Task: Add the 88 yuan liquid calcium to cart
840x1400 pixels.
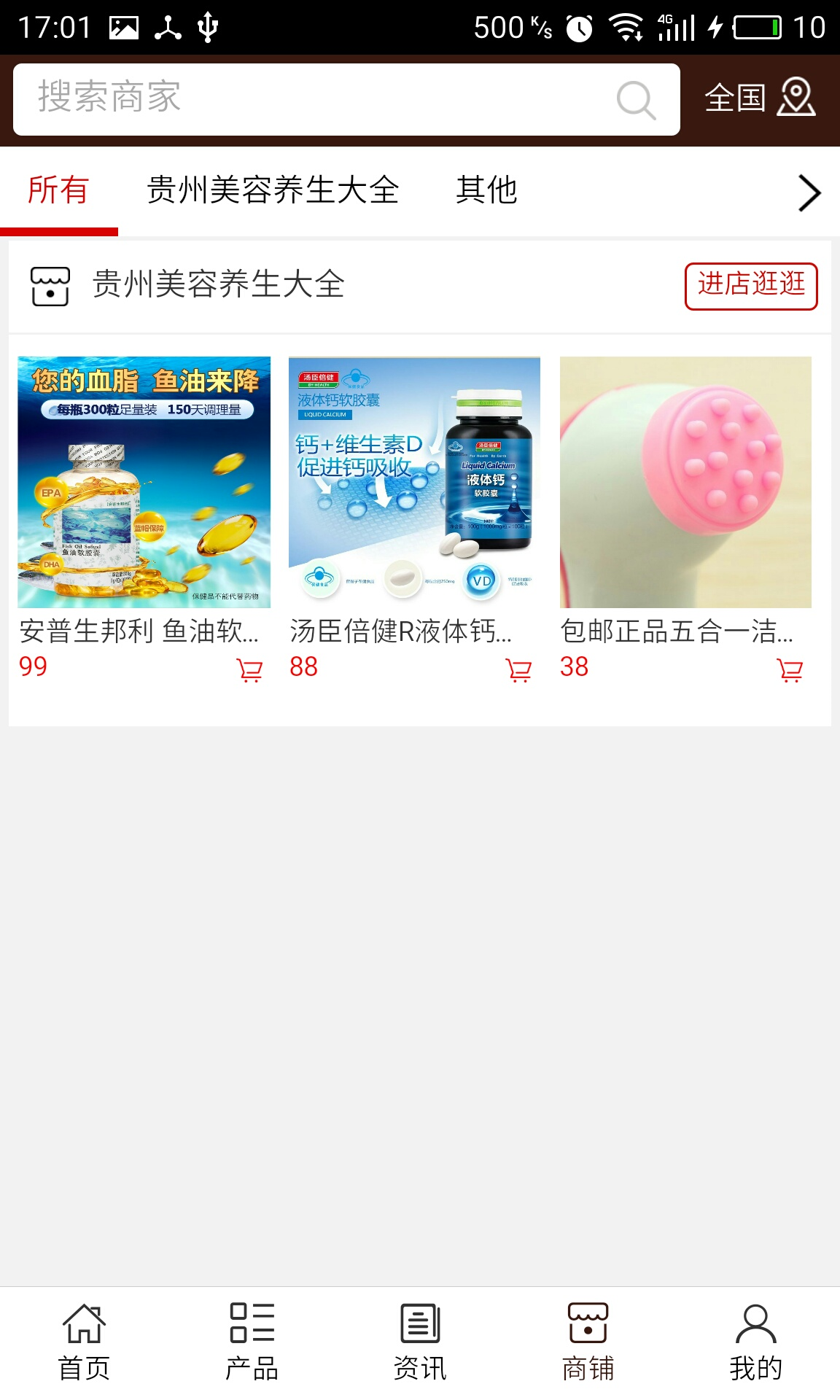Action: tap(519, 669)
